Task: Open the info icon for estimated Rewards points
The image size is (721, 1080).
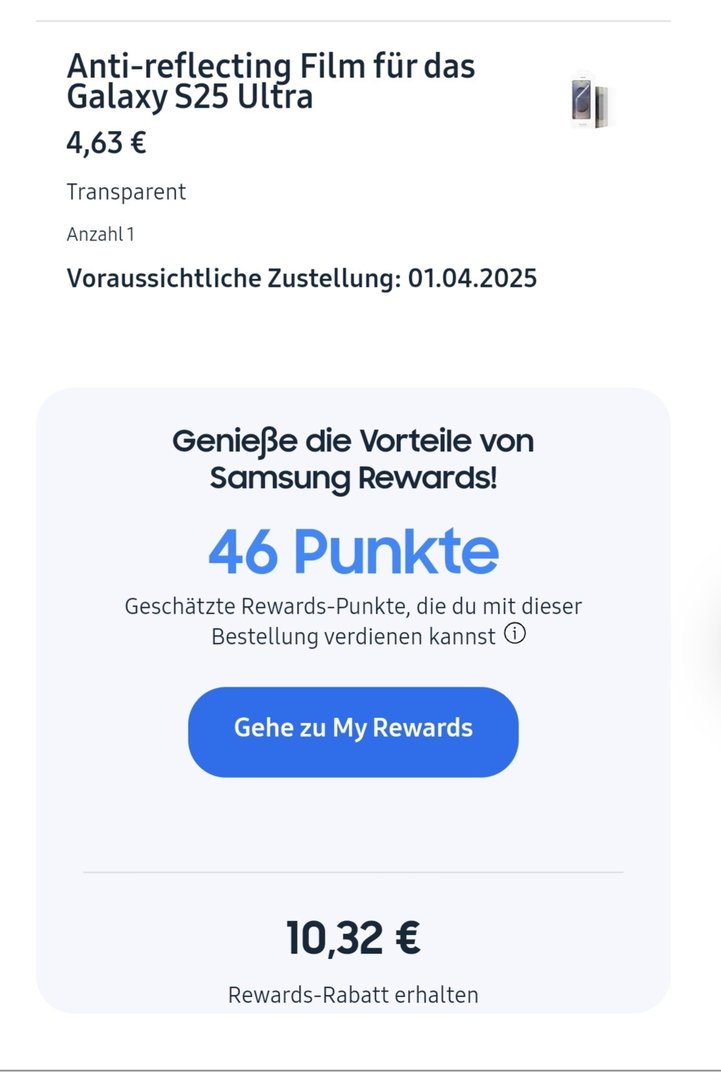Action: (x=515, y=634)
